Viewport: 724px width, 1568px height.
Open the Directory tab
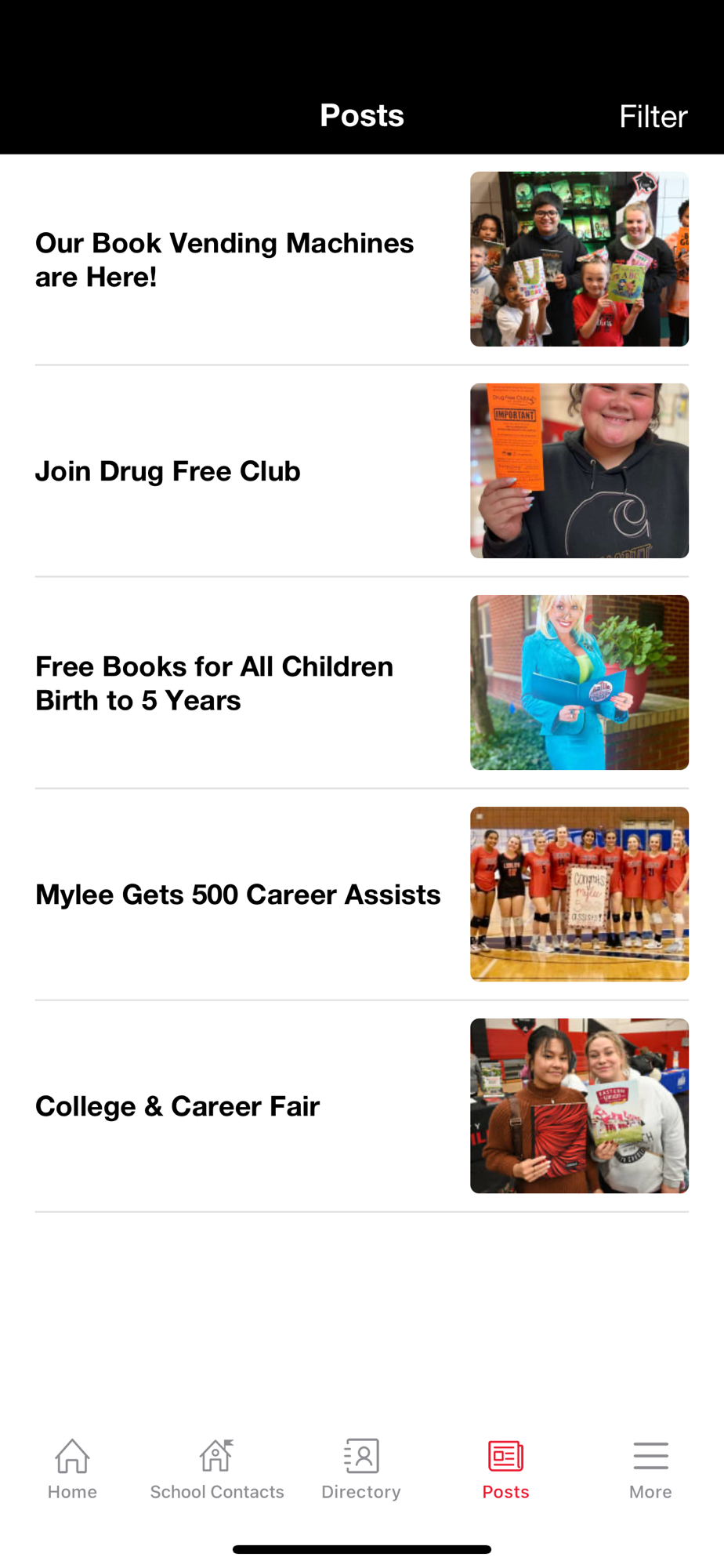click(x=361, y=1469)
